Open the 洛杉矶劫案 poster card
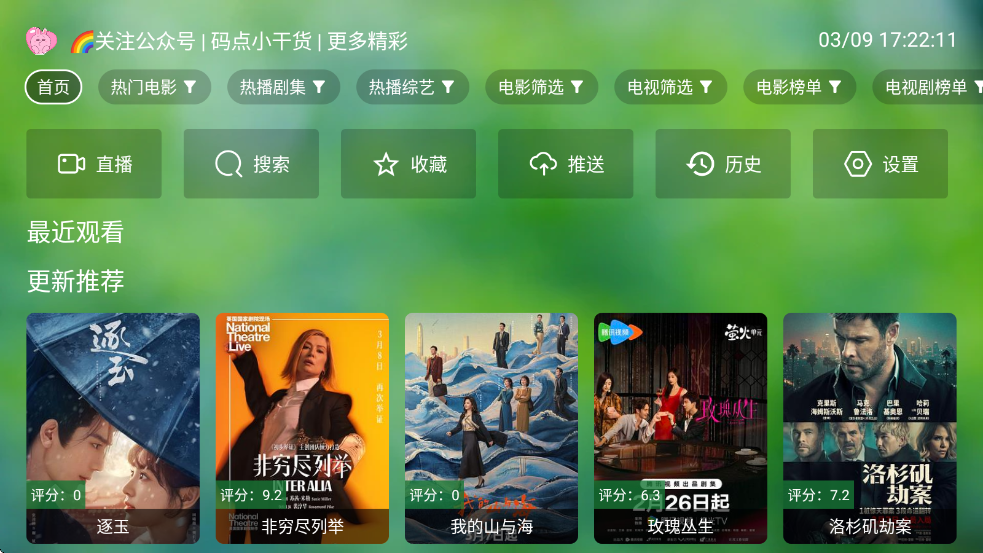The image size is (983, 553). tap(869, 428)
